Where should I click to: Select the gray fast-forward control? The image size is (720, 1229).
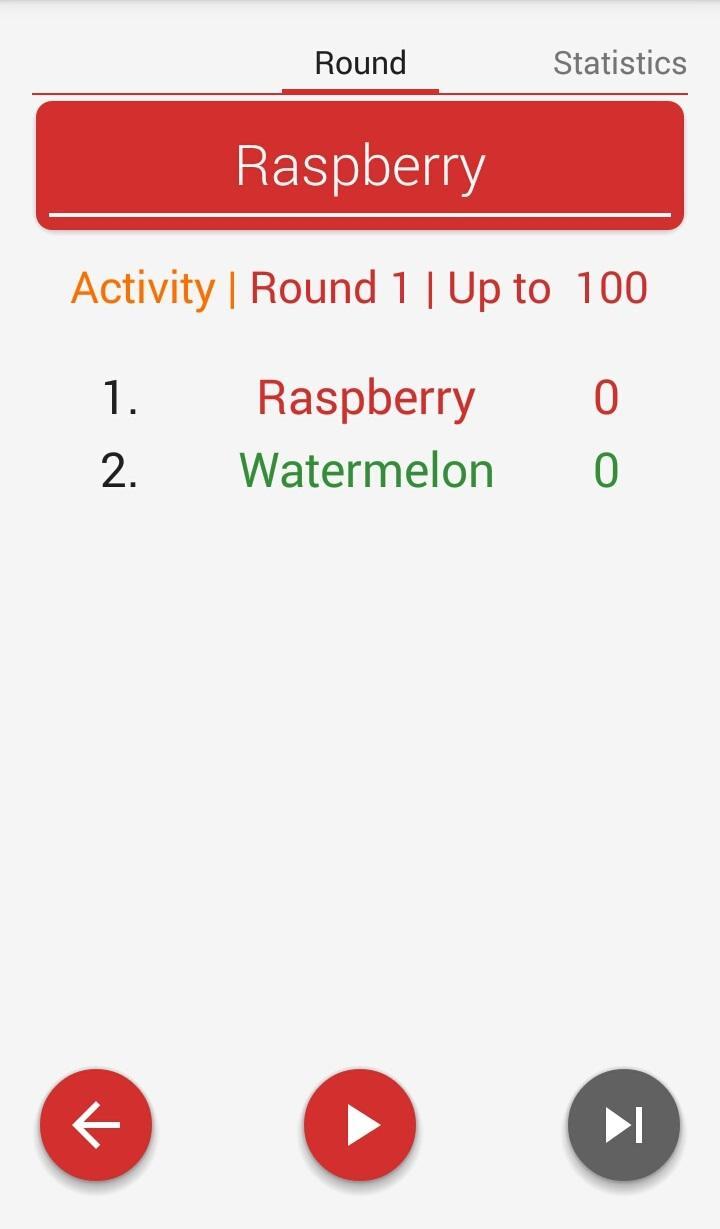click(623, 1124)
